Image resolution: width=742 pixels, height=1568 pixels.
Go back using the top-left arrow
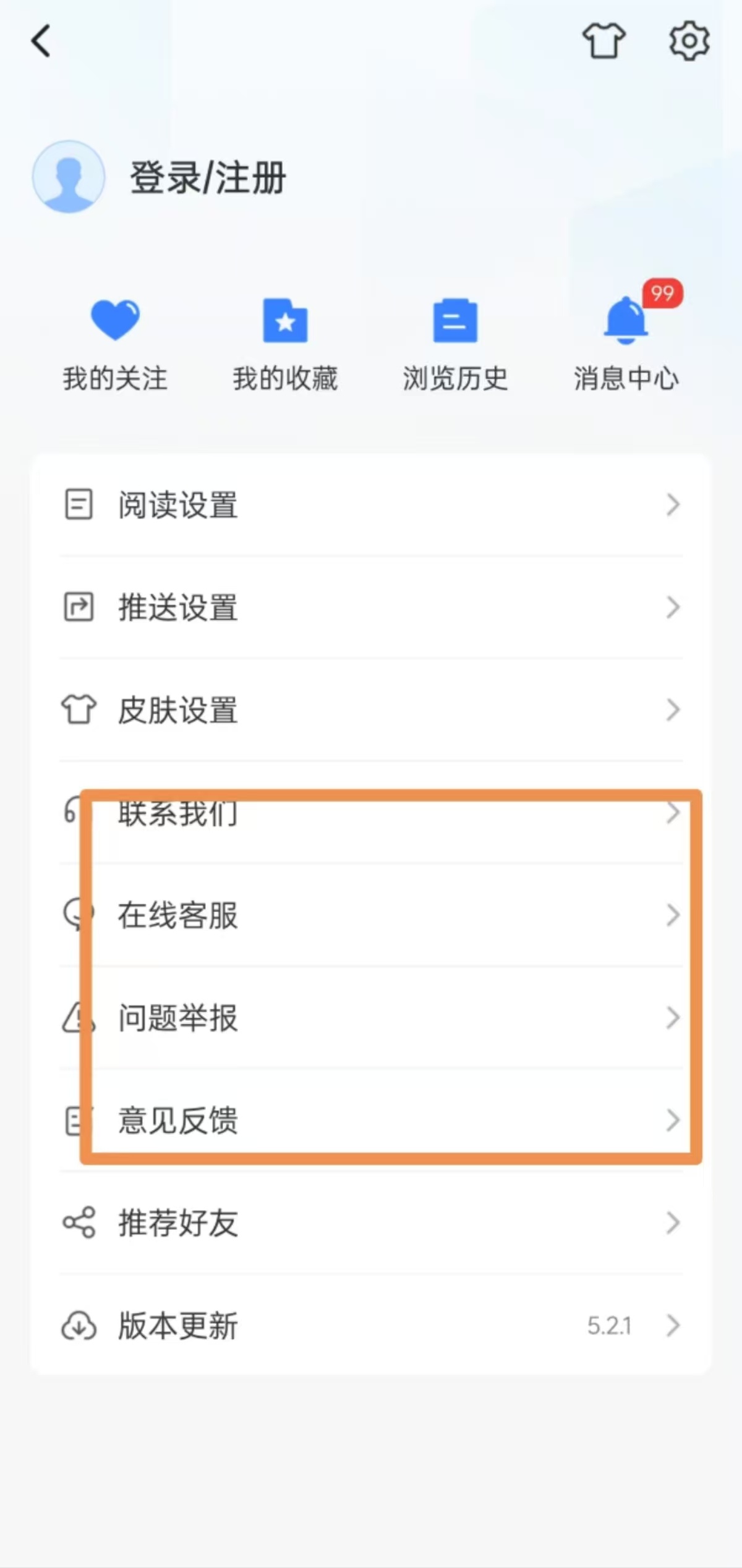pos(41,41)
